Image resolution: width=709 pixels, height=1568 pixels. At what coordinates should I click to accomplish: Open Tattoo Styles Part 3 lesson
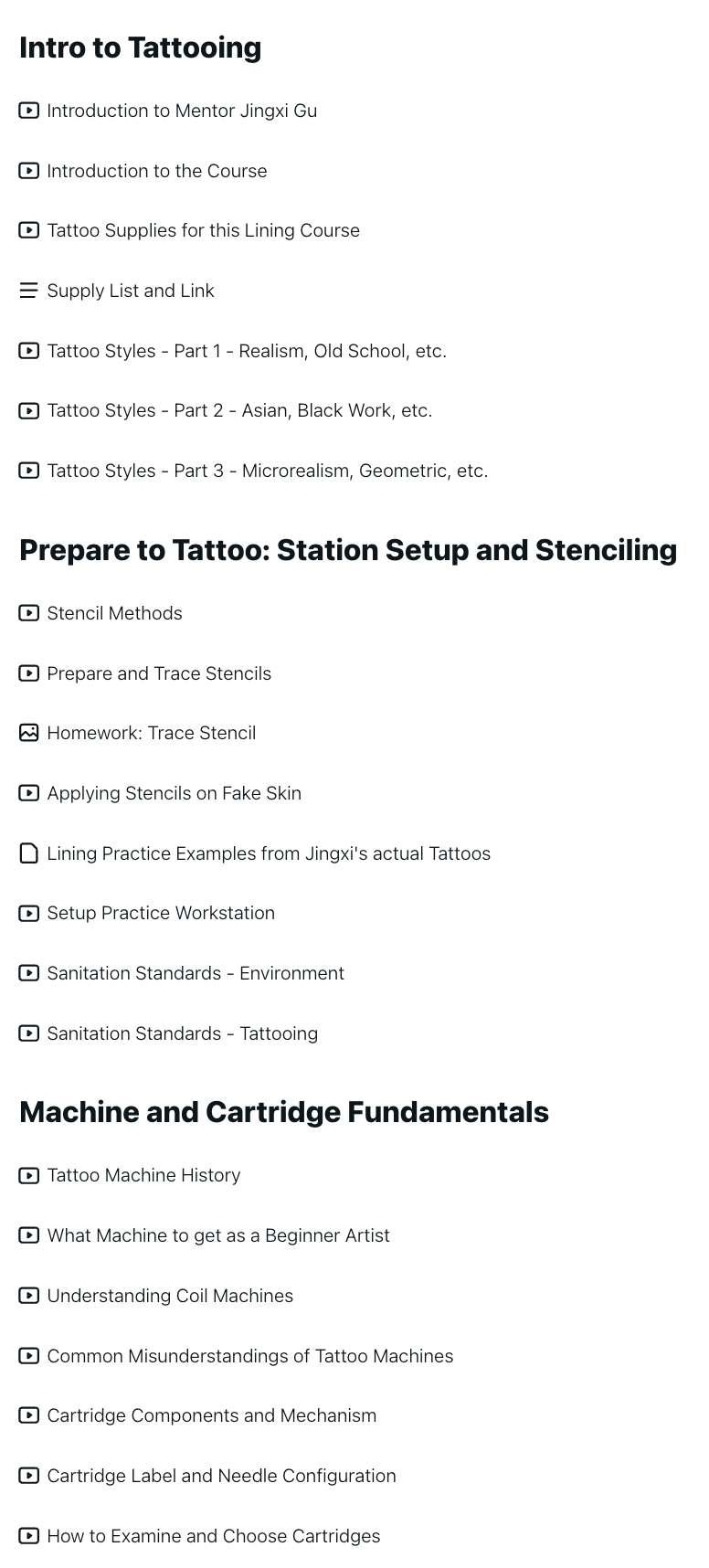click(268, 471)
